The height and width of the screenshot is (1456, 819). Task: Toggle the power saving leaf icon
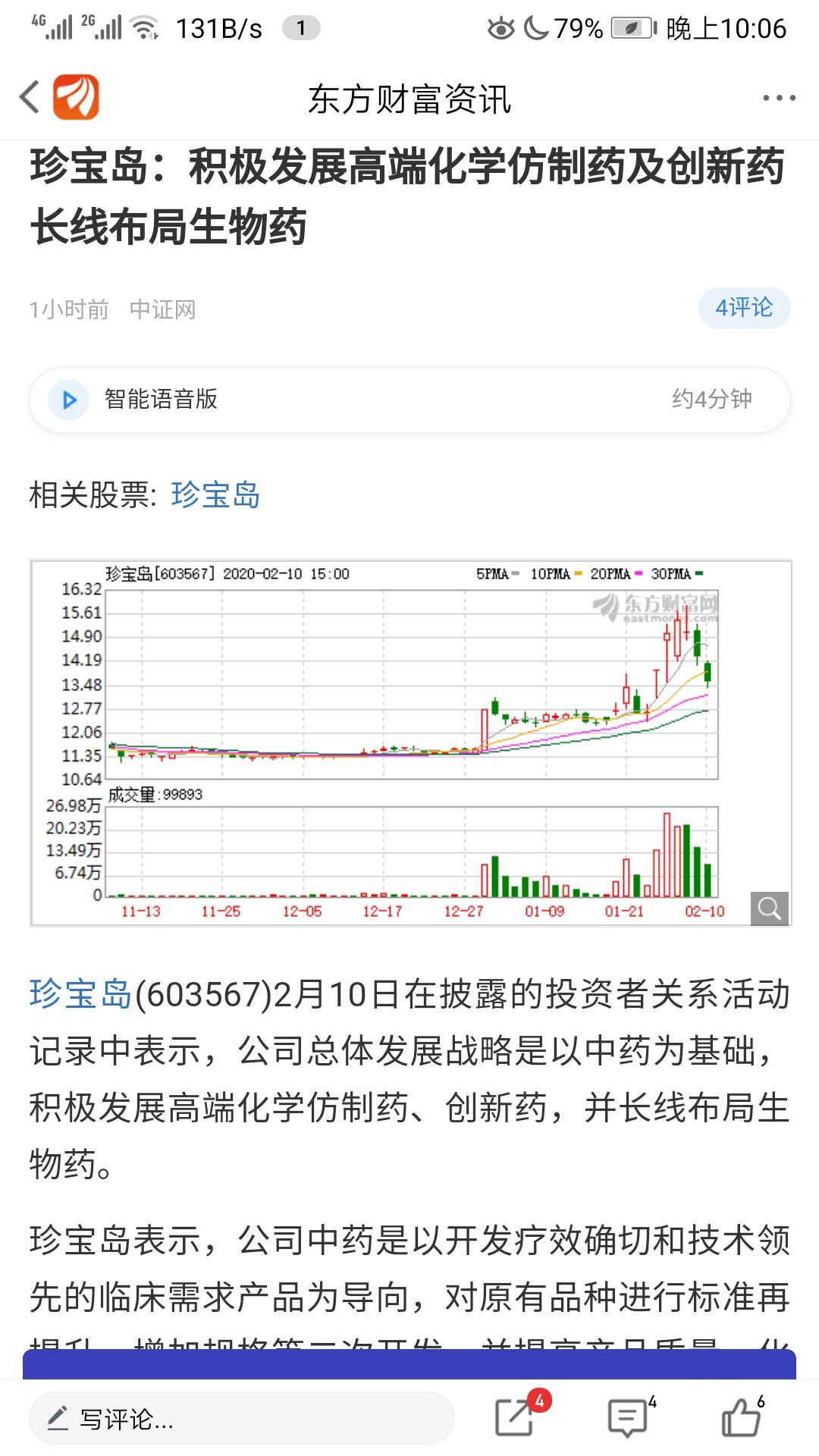(630, 29)
